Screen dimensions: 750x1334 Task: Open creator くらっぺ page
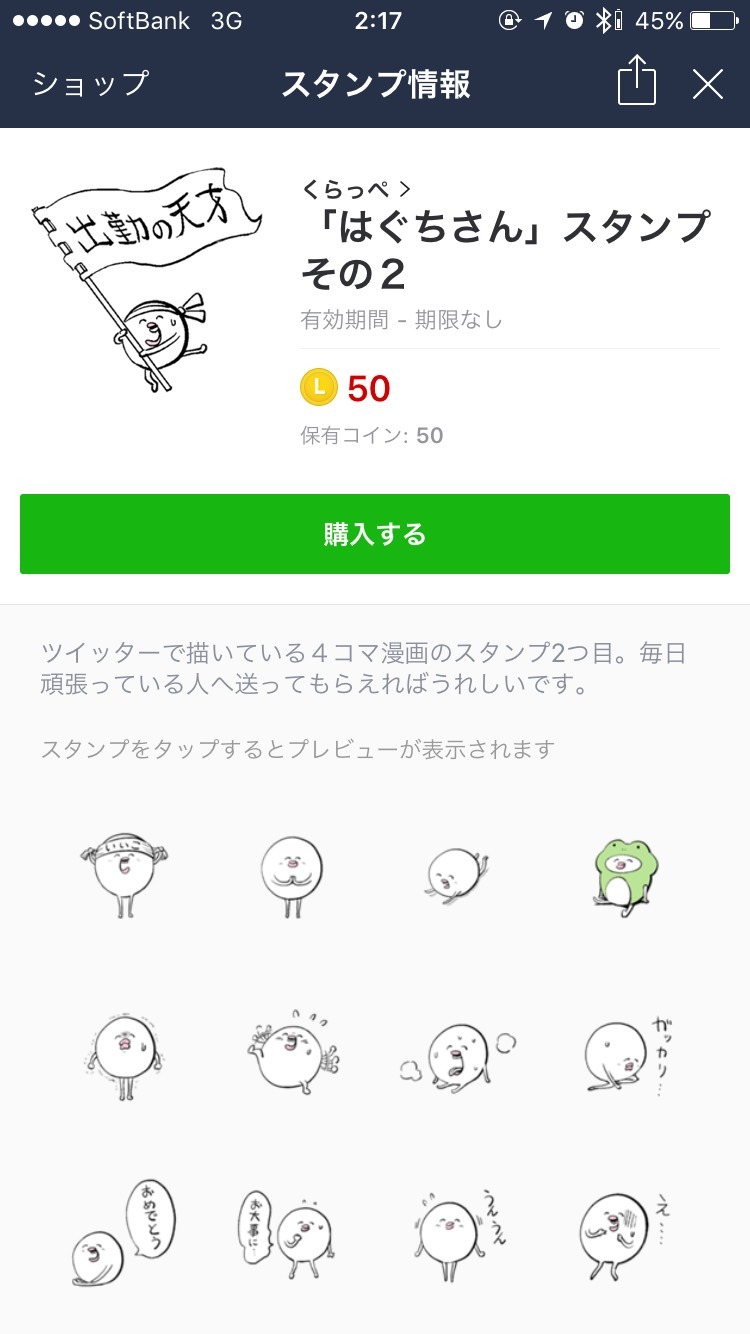[x=356, y=188]
